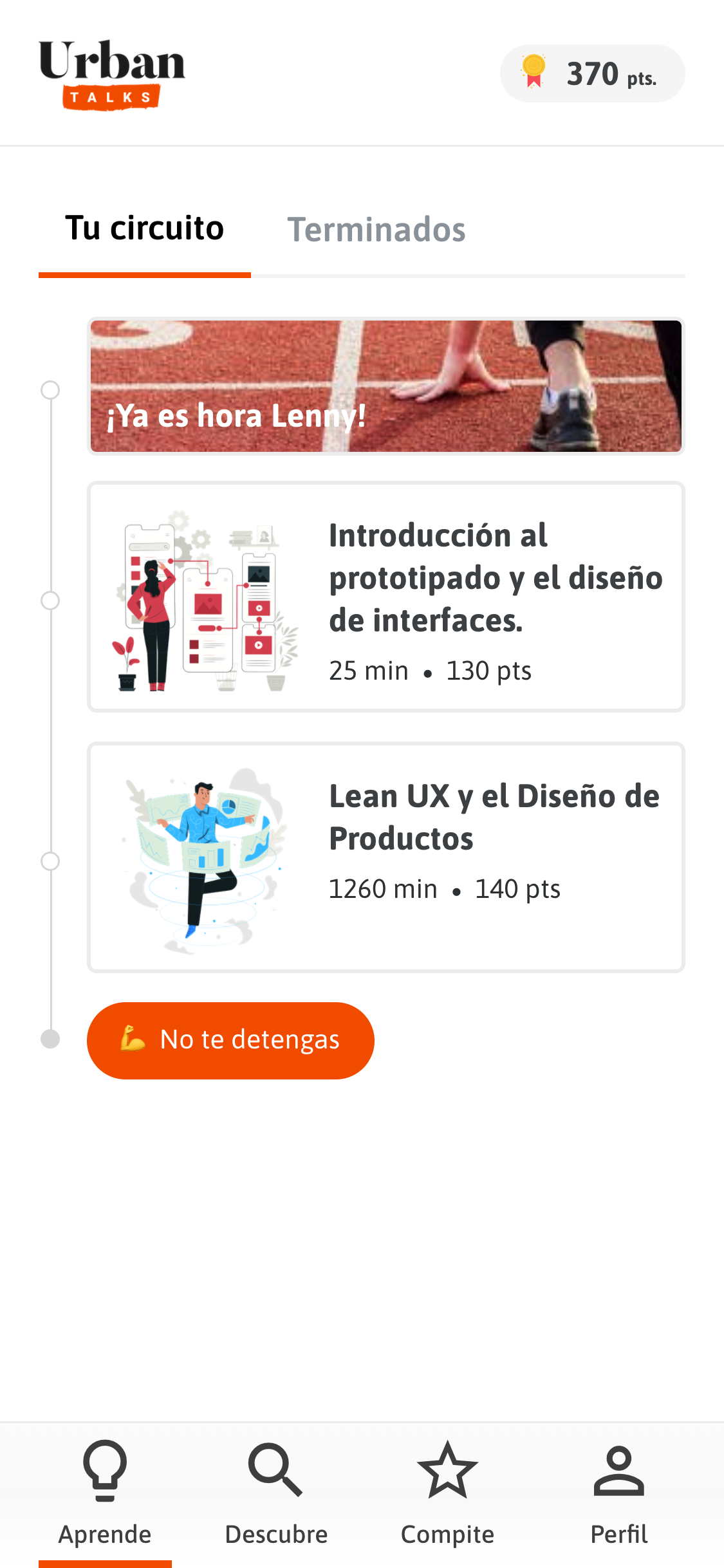This screenshot has height=1568, width=724.
Task: Tap the 370 pts counter pill
Action: tap(592, 73)
